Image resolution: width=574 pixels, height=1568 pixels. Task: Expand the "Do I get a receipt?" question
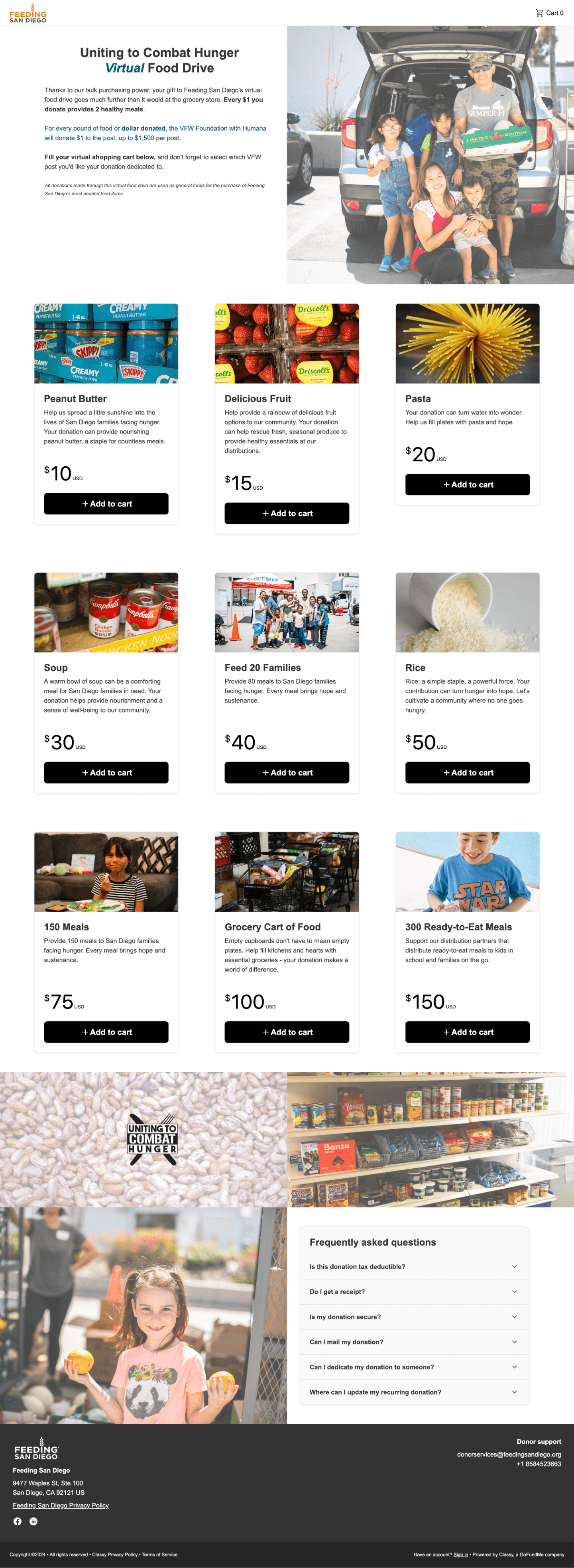(414, 1291)
